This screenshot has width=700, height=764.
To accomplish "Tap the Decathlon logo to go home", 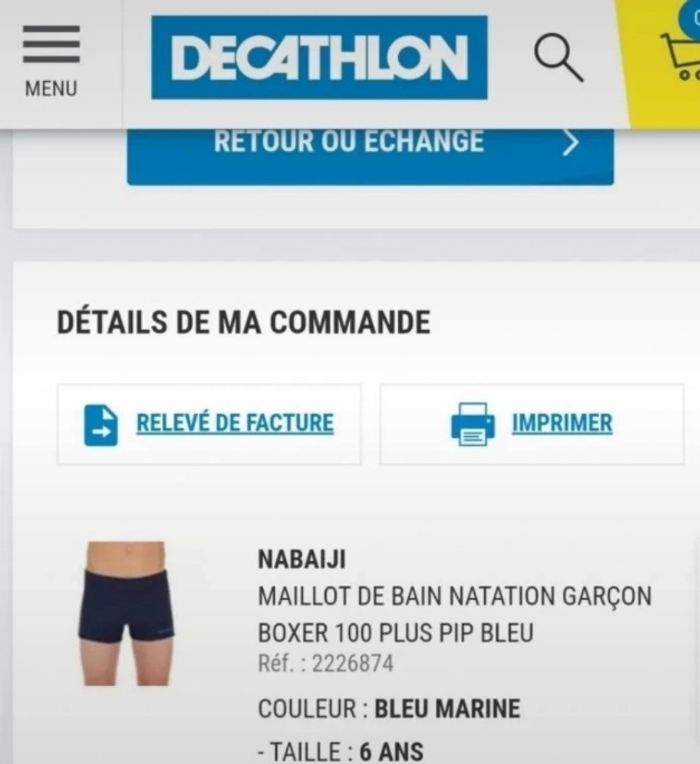I will pos(319,58).
